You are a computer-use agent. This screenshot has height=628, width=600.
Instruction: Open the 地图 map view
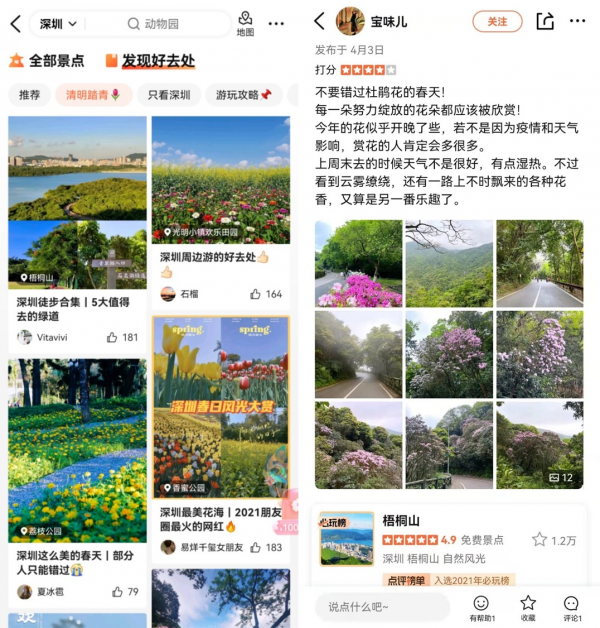click(245, 24)
